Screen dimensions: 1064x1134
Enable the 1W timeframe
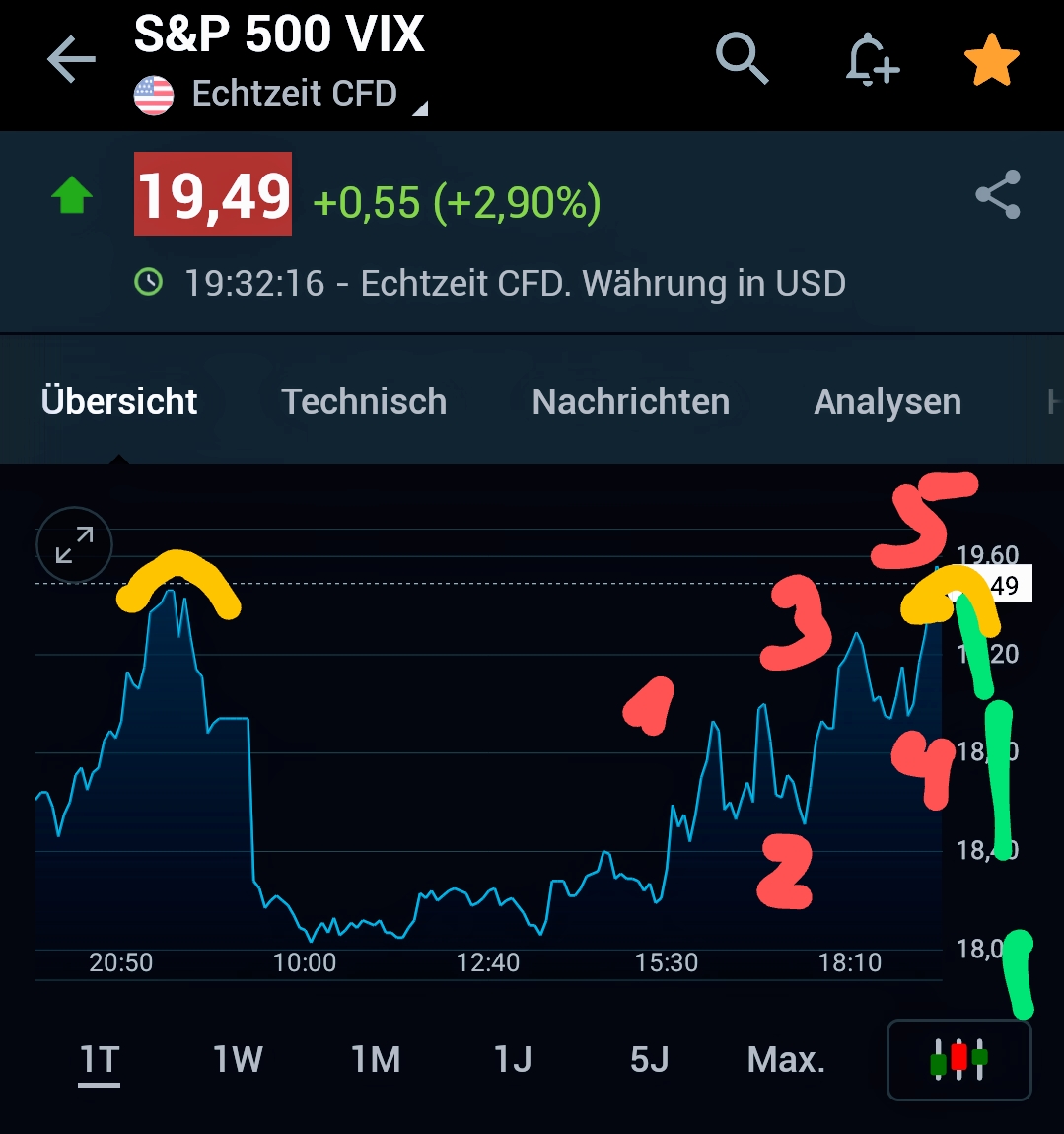click(237, 1060)
